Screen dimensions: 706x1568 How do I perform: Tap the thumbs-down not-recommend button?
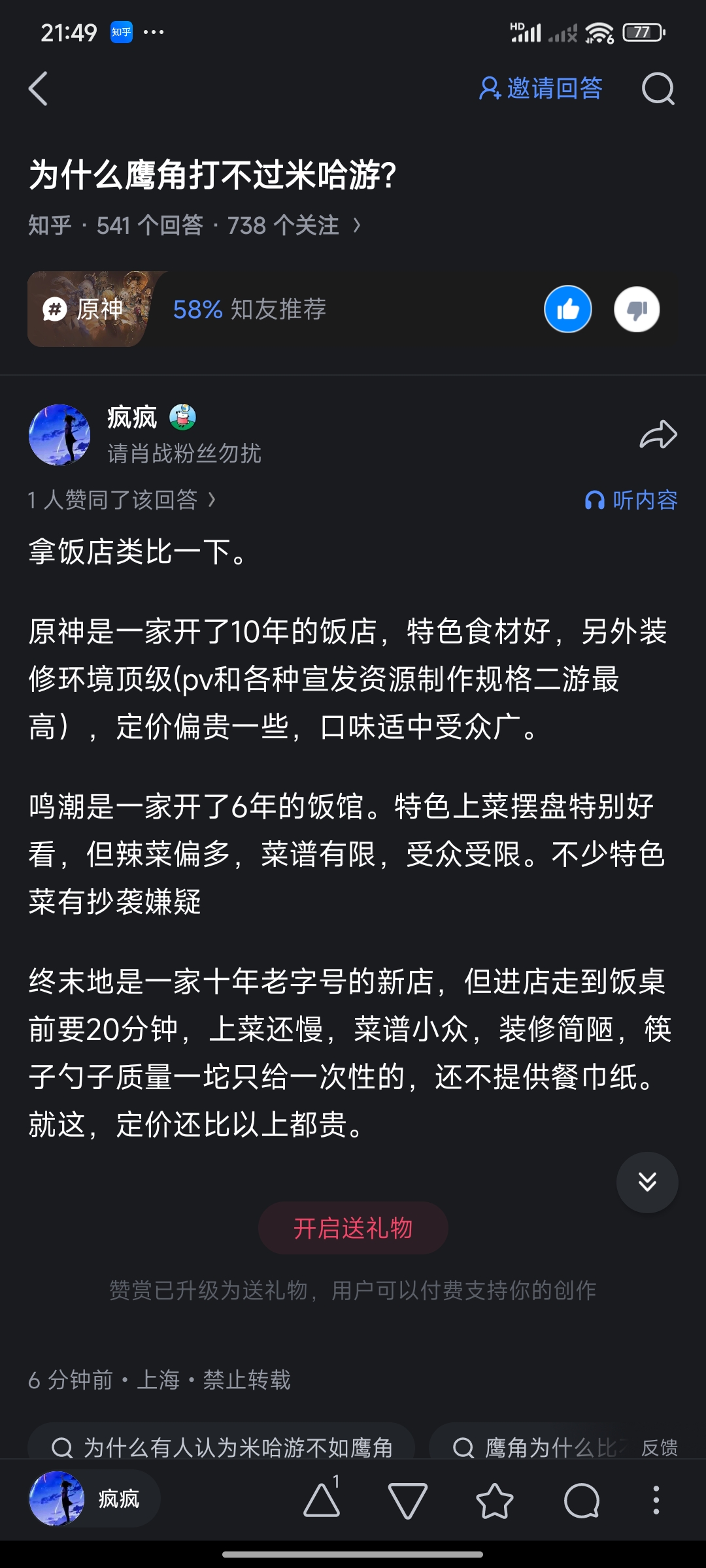pos(637,309)
